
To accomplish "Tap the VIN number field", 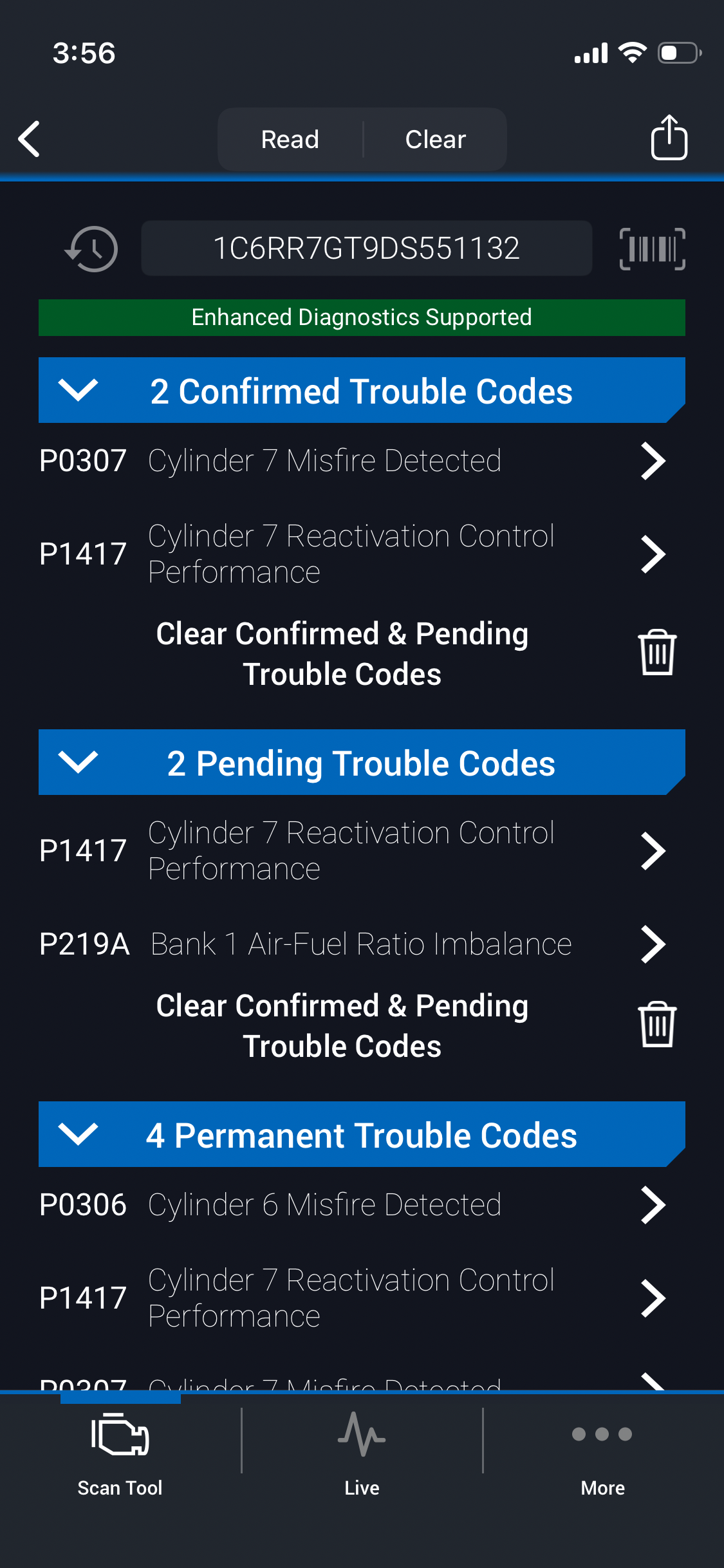I will click(x=366, y=248).
